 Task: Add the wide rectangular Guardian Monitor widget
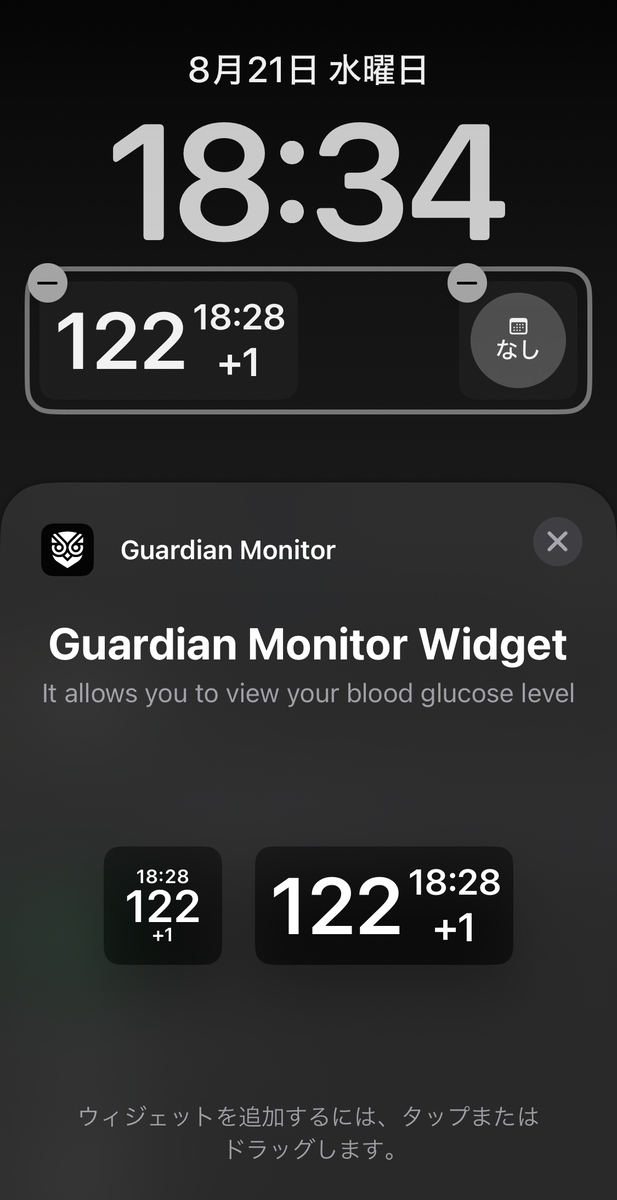coord(384,905)
